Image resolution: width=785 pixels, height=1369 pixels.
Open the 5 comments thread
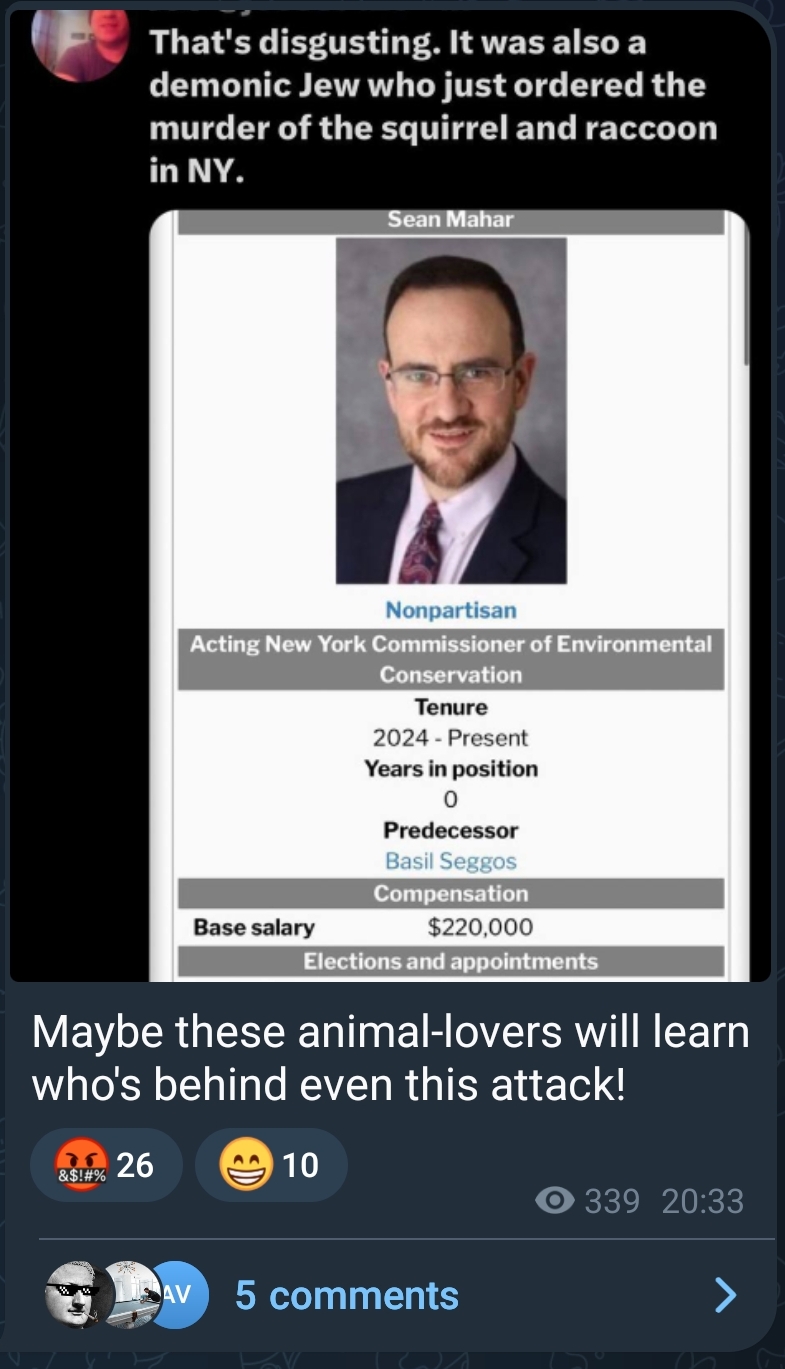[x=392, y=1295]
